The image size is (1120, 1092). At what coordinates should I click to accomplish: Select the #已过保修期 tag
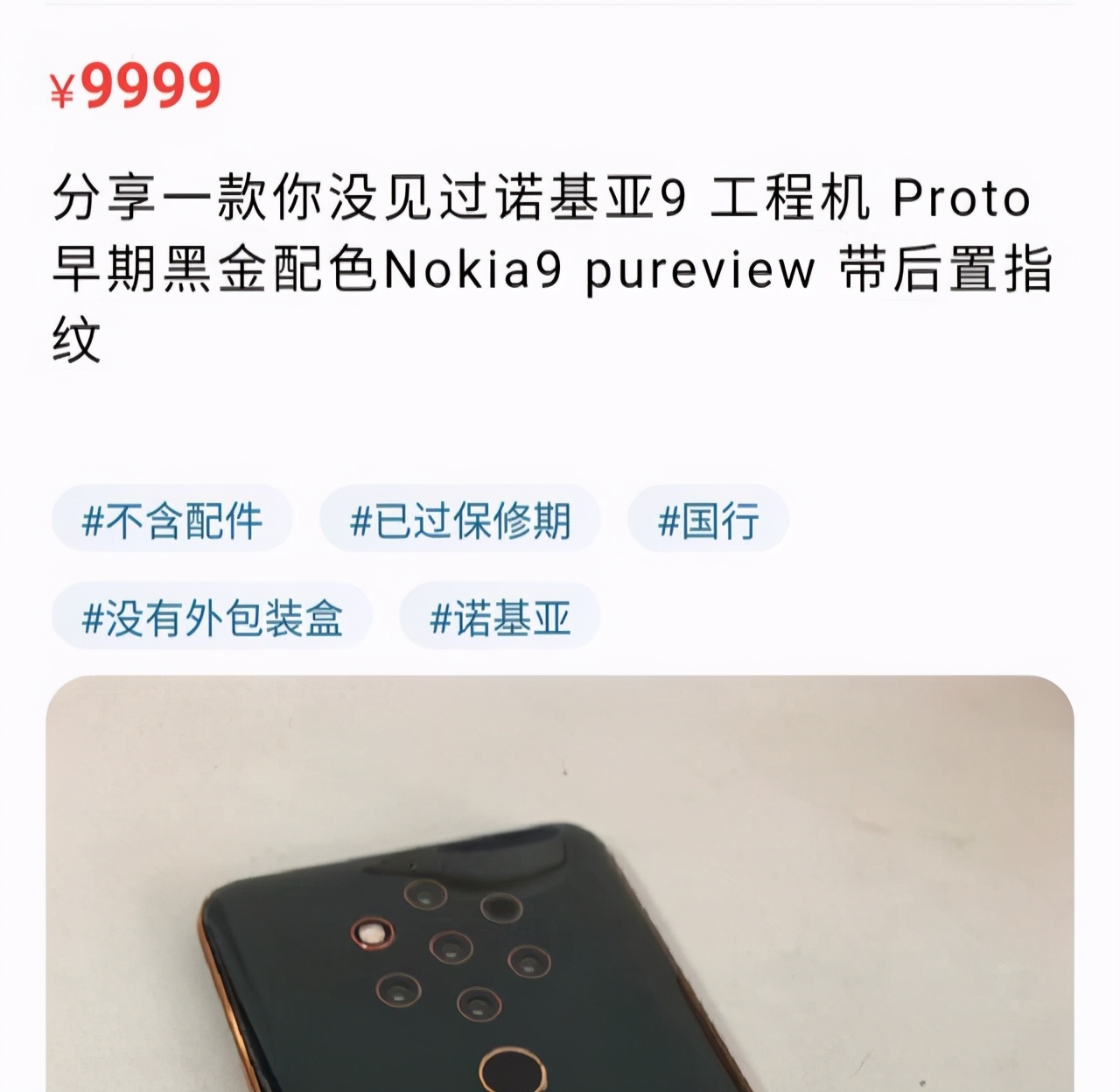click(x=460, y=521)
